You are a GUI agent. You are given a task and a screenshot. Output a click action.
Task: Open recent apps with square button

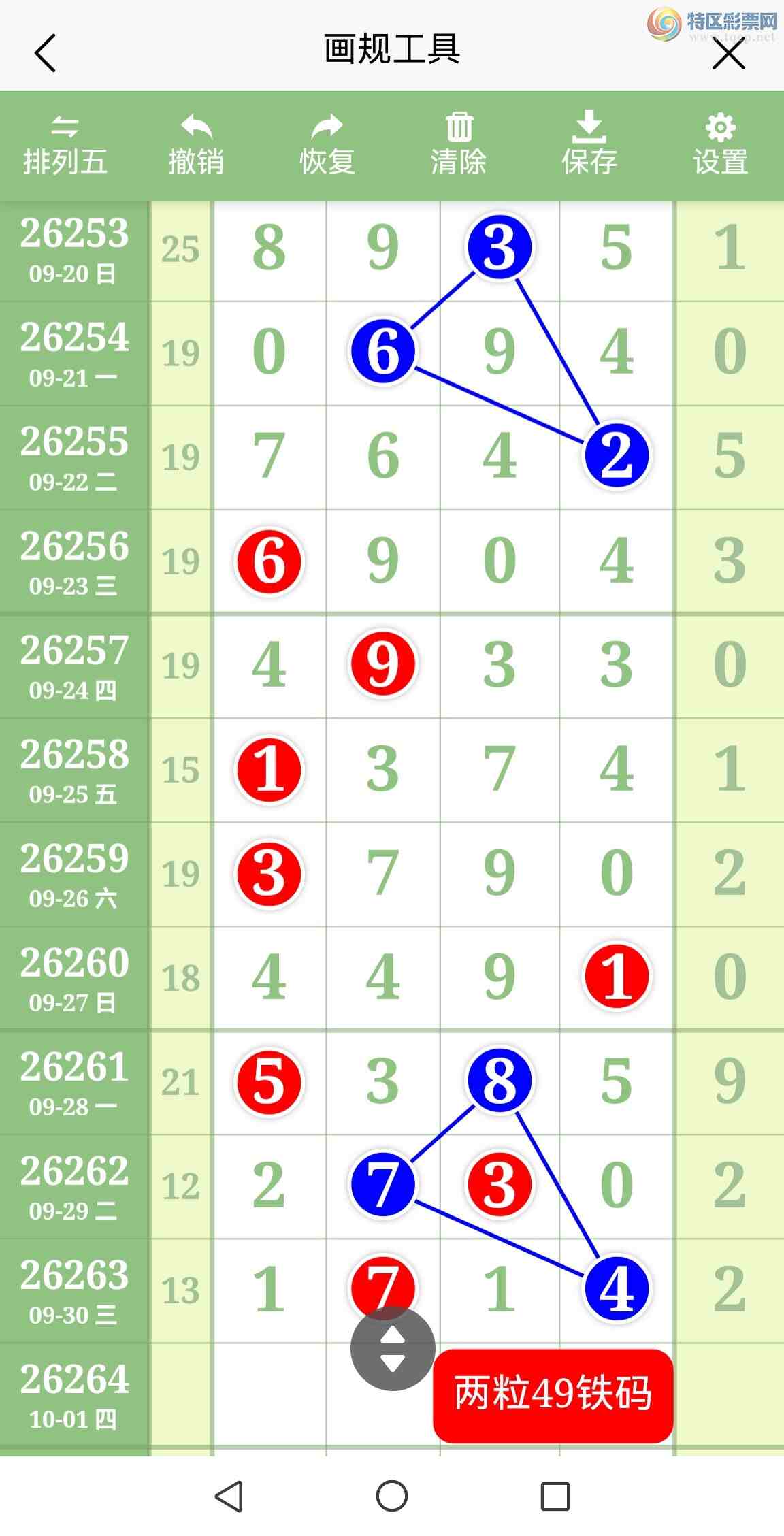tap(555, 1497)
